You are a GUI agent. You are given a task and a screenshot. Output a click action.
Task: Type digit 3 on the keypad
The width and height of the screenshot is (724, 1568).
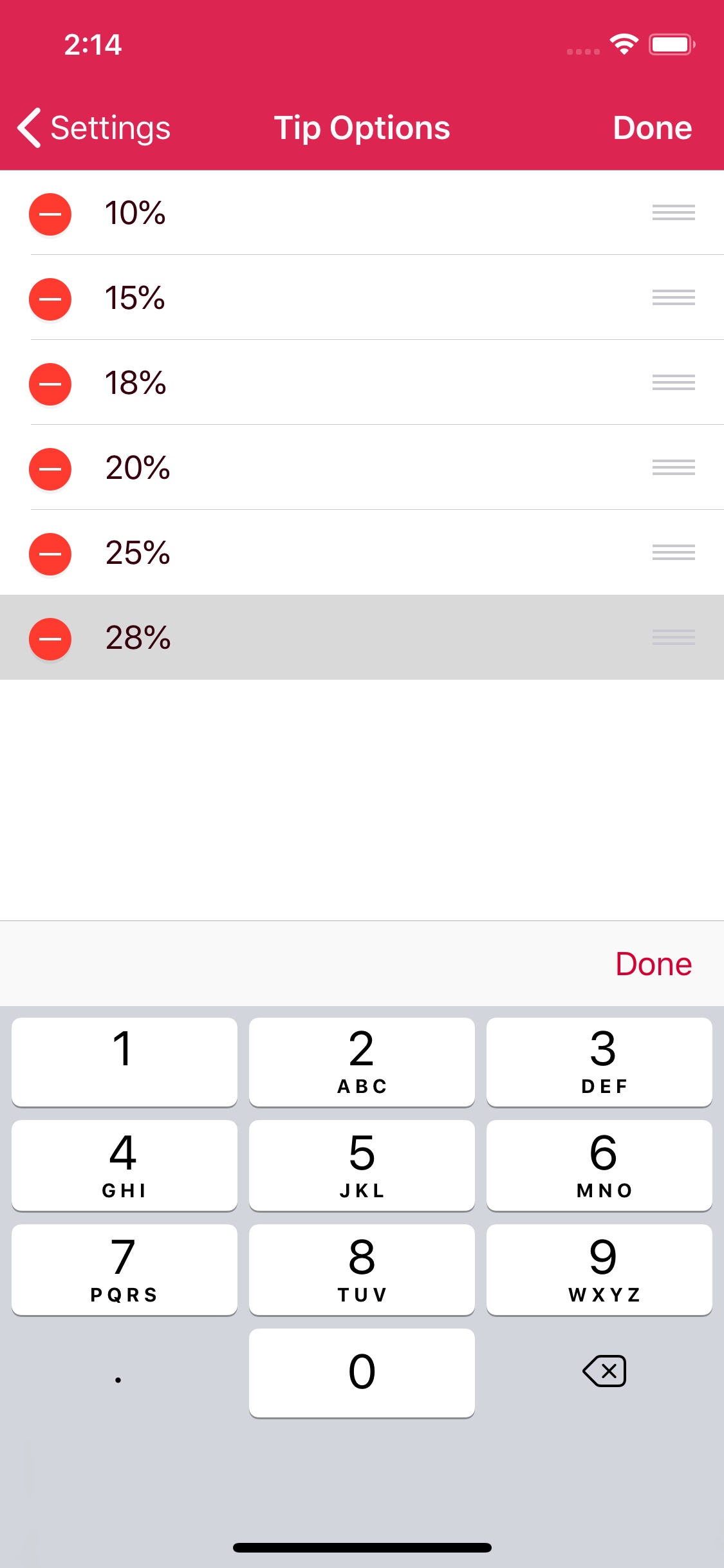click(599, 1062)
